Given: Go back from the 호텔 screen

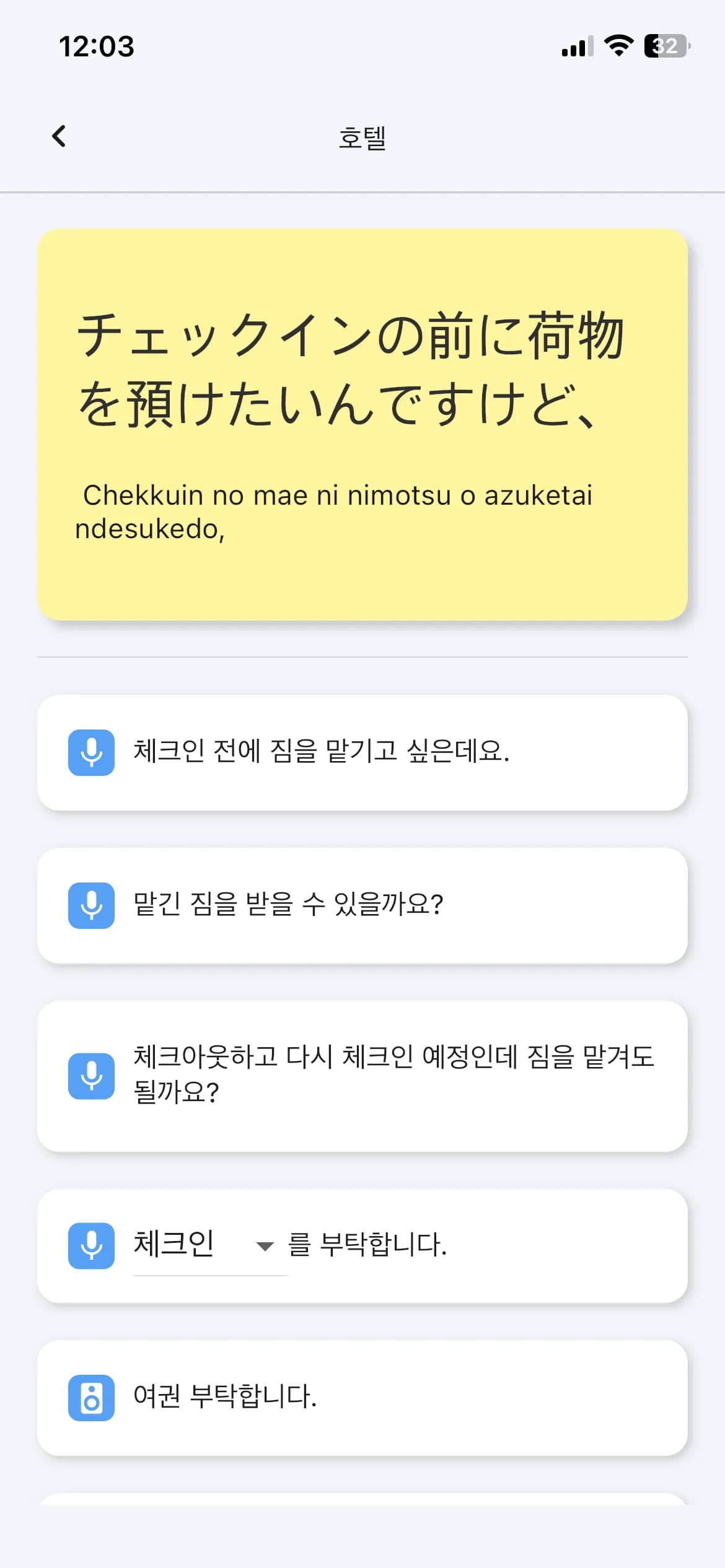Looking at the screenshot, I should click(59, 136).
